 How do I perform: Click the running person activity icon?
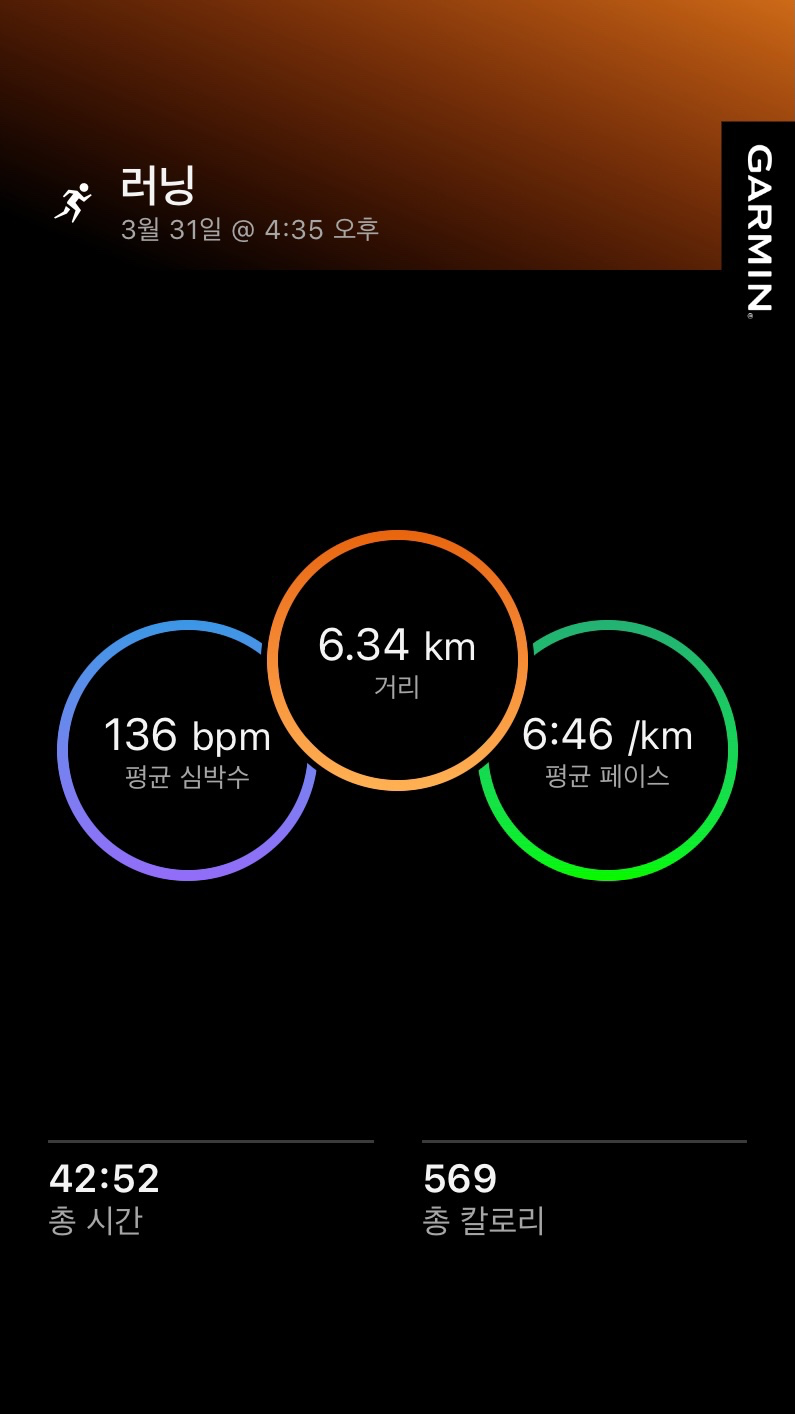click(x=70, y=200)
